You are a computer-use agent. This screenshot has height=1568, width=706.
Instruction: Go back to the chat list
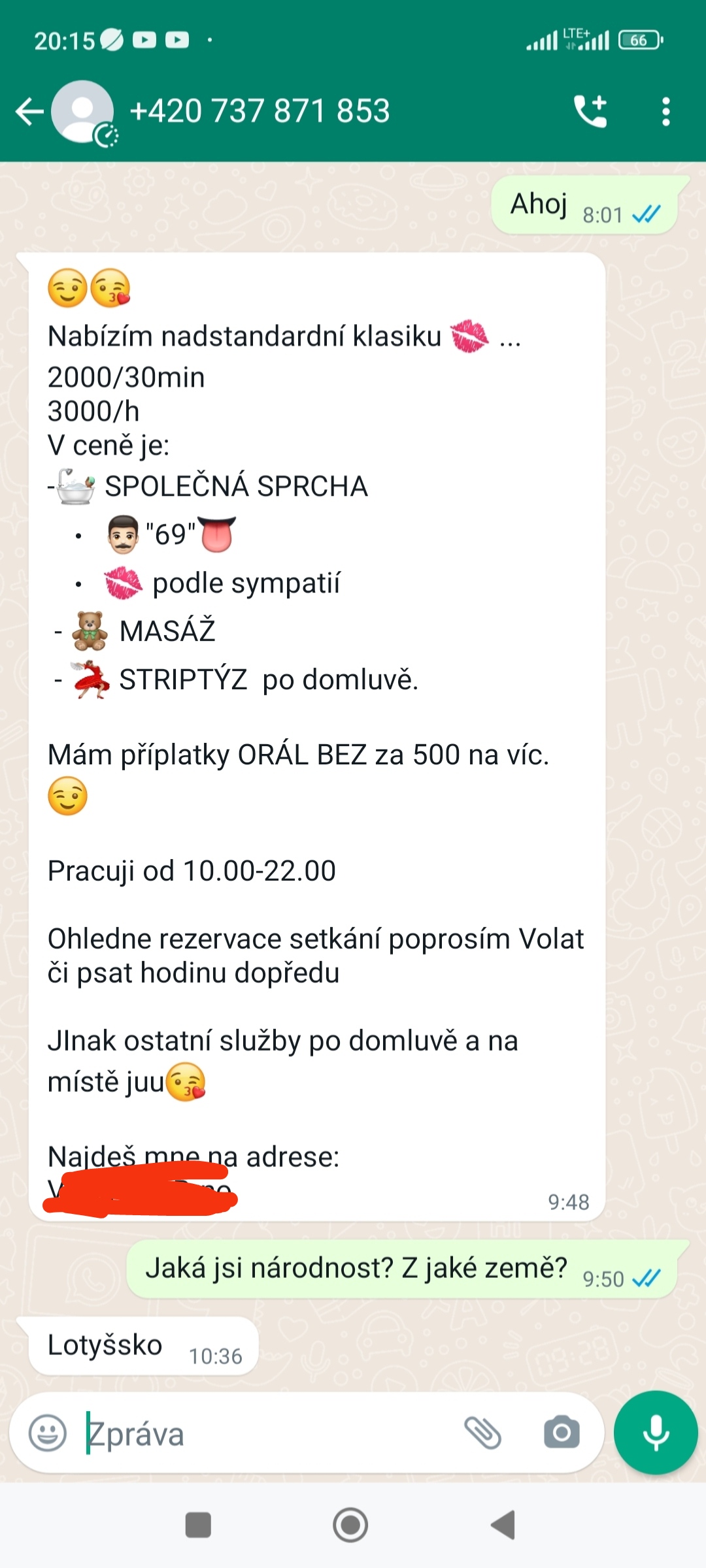tap(29, 112)
